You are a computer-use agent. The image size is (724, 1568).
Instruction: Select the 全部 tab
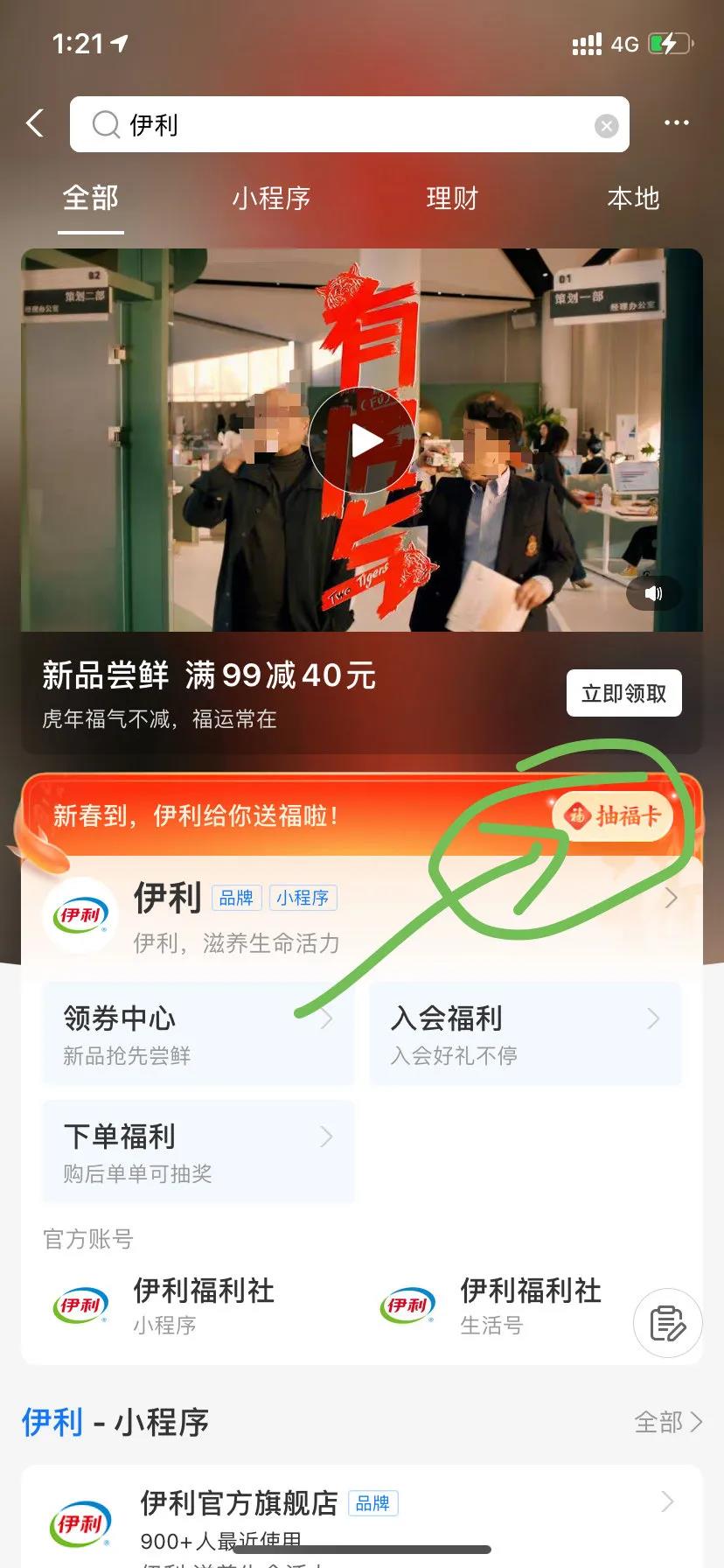coord(91,199)
